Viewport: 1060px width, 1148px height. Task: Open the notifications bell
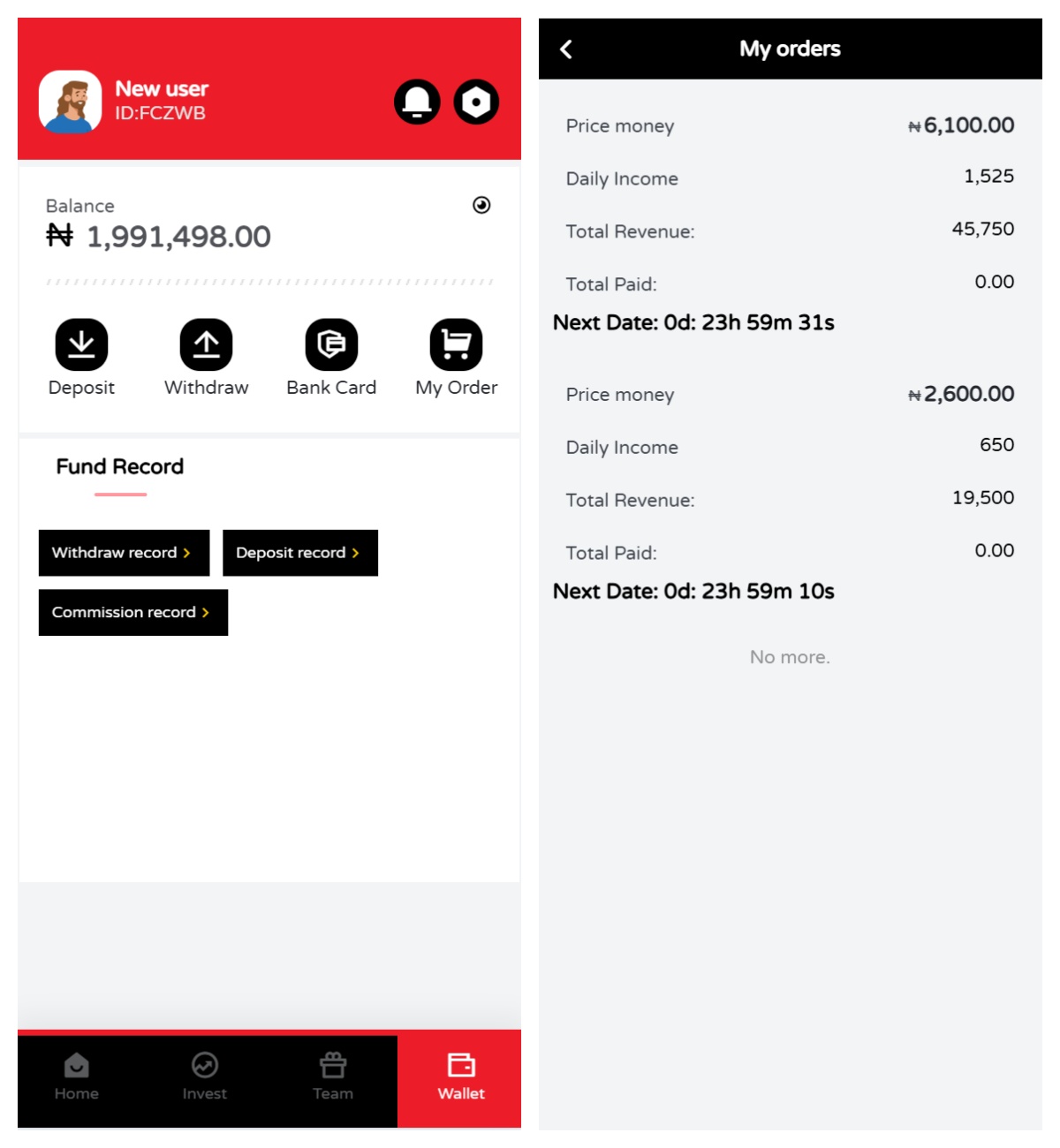pyautogui.click(x=417, y=102)
